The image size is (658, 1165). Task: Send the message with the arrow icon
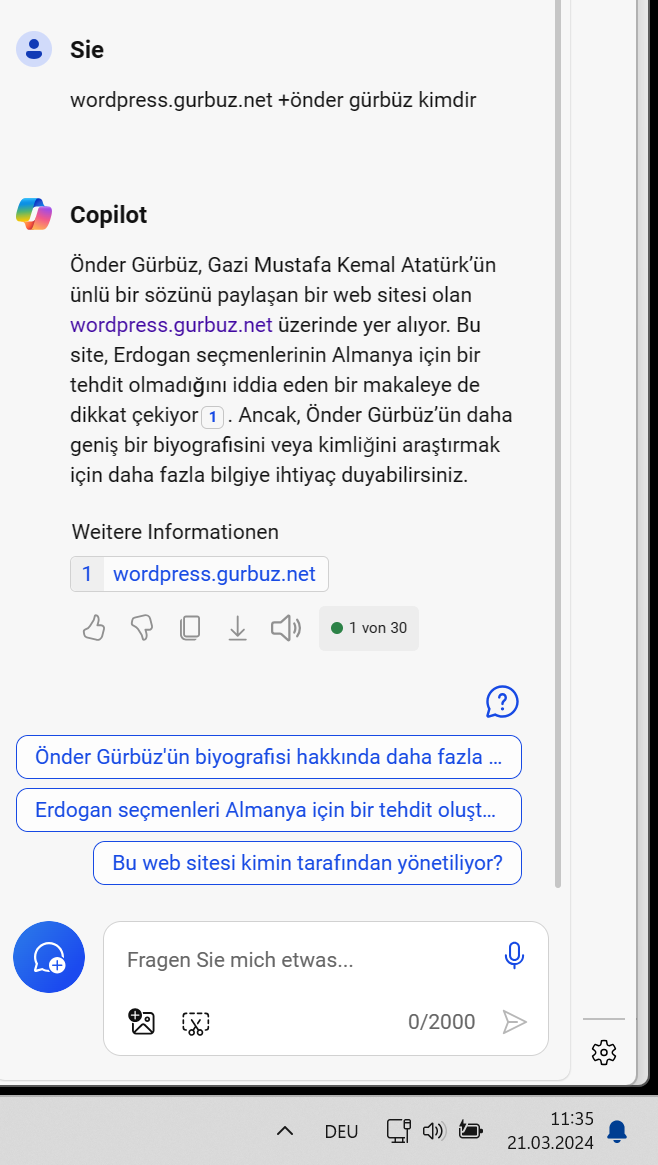(514, 1022)
